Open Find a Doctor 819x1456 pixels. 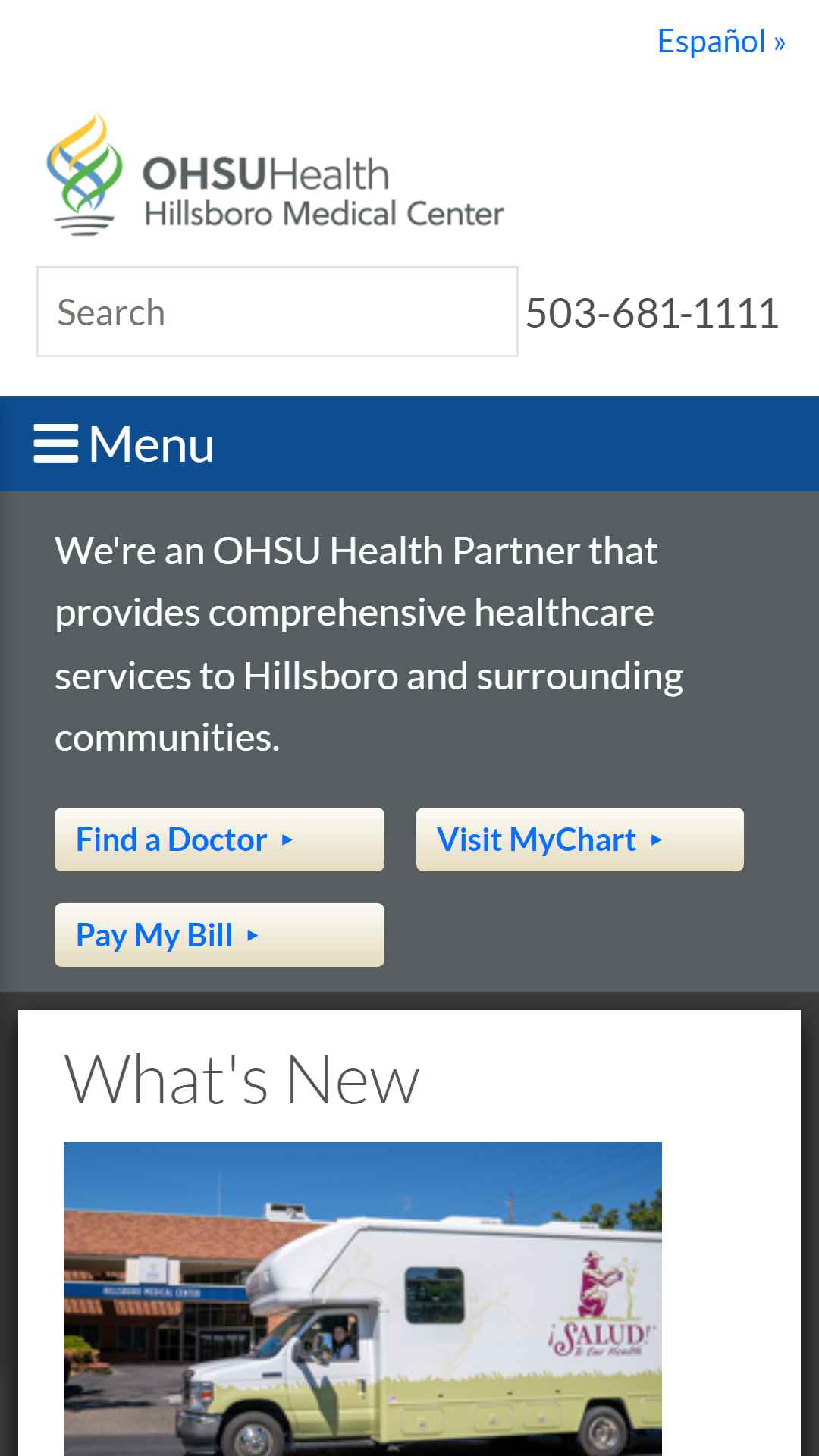(x=218, y=839)
